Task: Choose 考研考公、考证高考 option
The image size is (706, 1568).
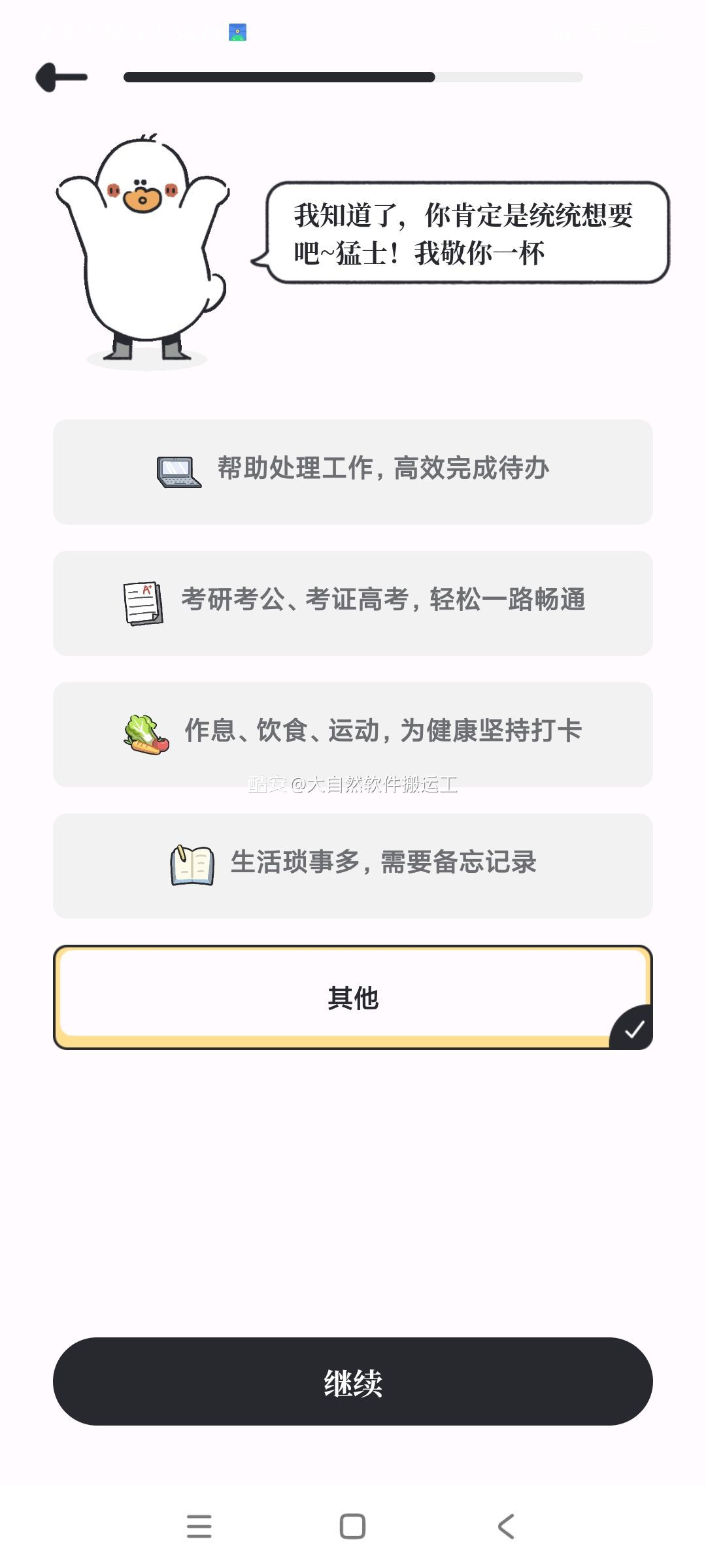Action: pos(353,602)
